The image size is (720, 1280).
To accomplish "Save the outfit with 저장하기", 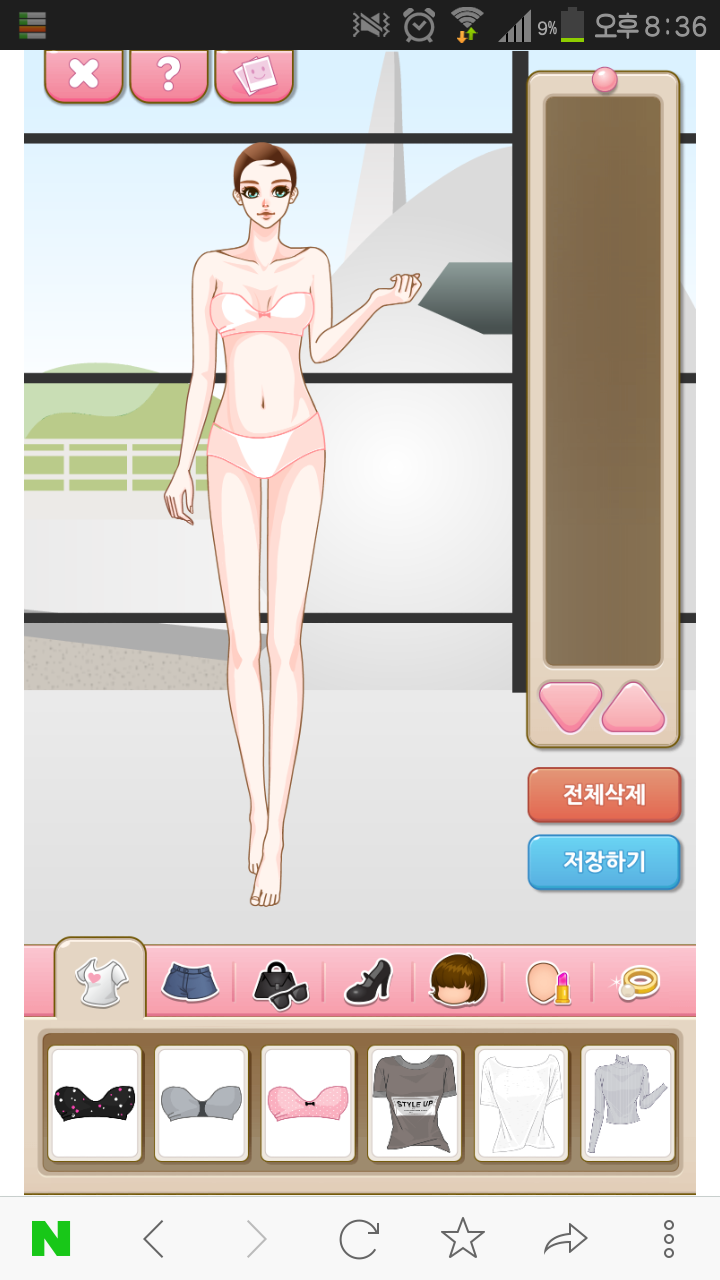I will (x=604, y=861).
